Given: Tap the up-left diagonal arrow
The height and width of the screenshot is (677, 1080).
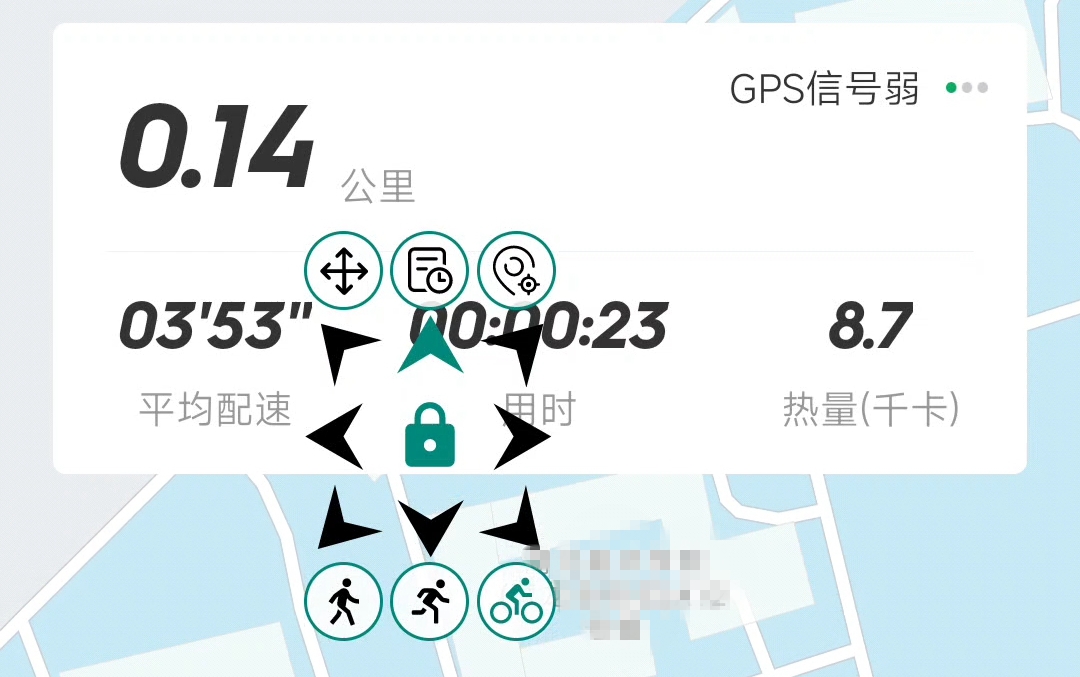Looking at the screenshot, I should pyautogui.click(x=345, y=351).
